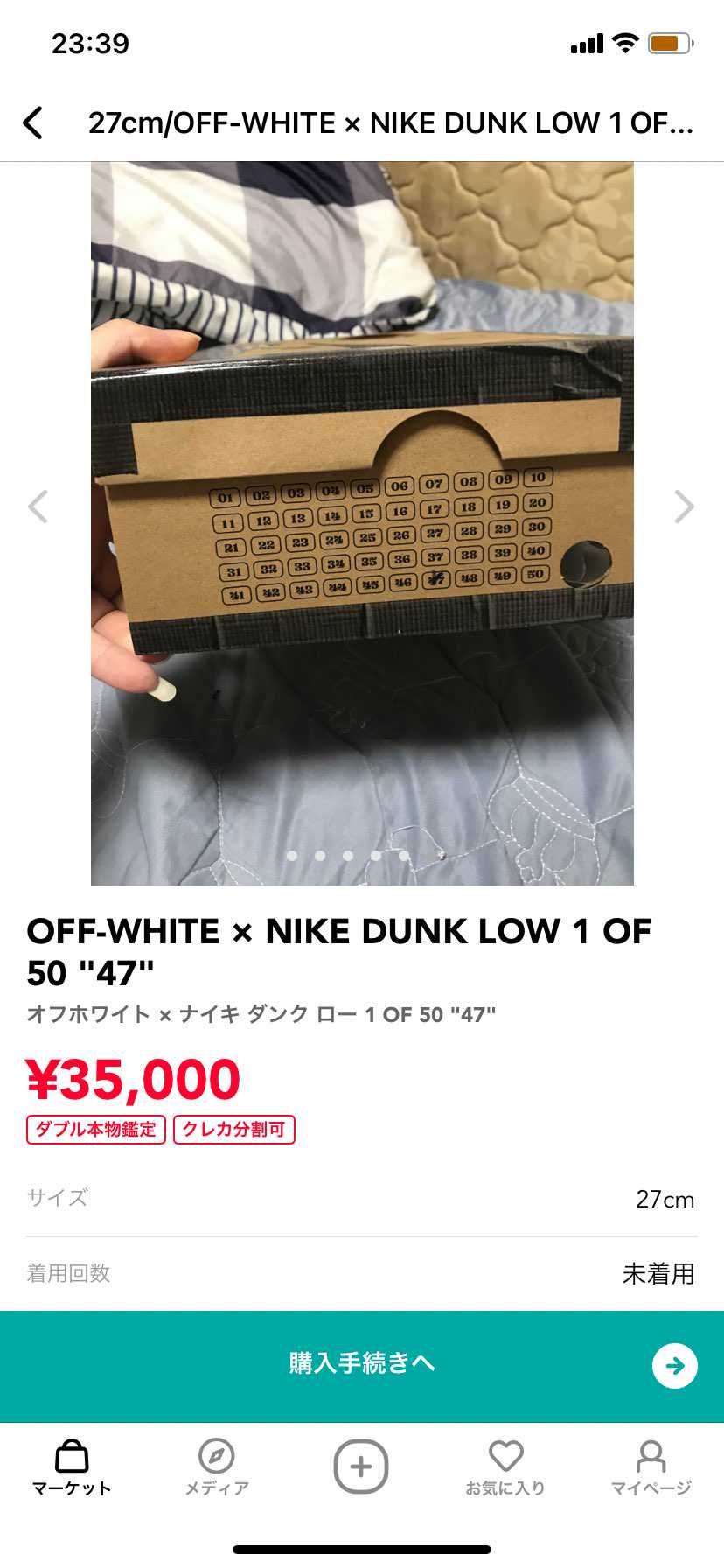Image resolution: width=724 pixels, height=1568 pixels.
Task: Go to previous photo with left arrow
Action: [x=39, y=507]
